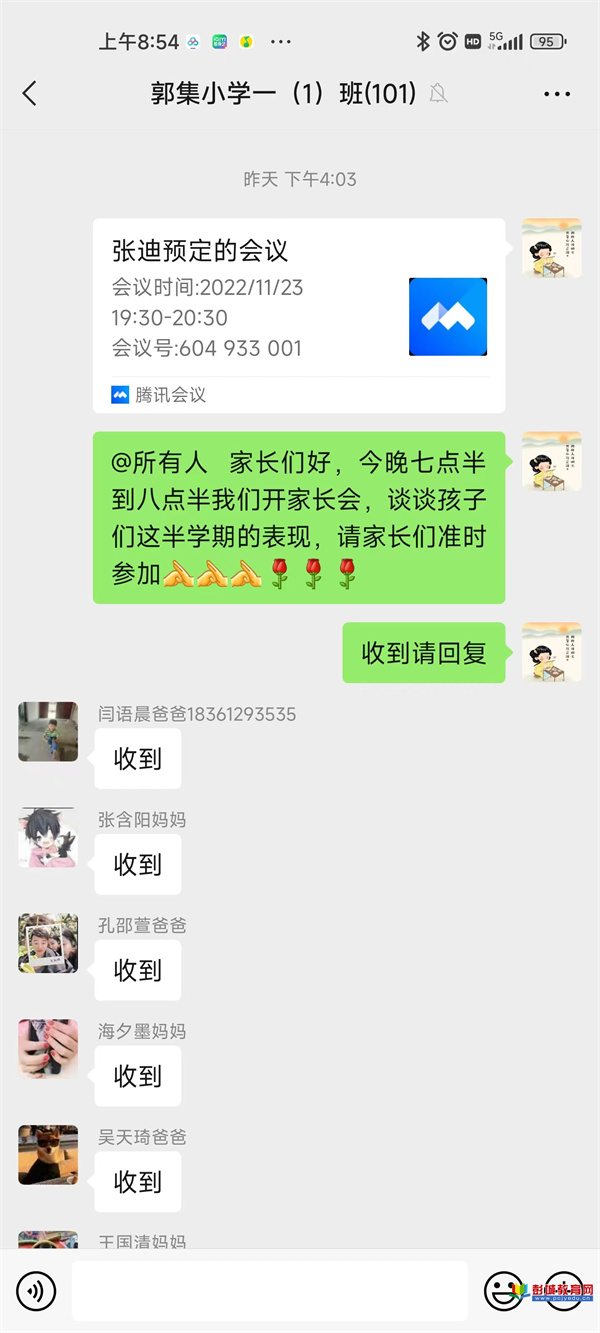
Task: Go back to the chat list
Action: coord(30,94)
